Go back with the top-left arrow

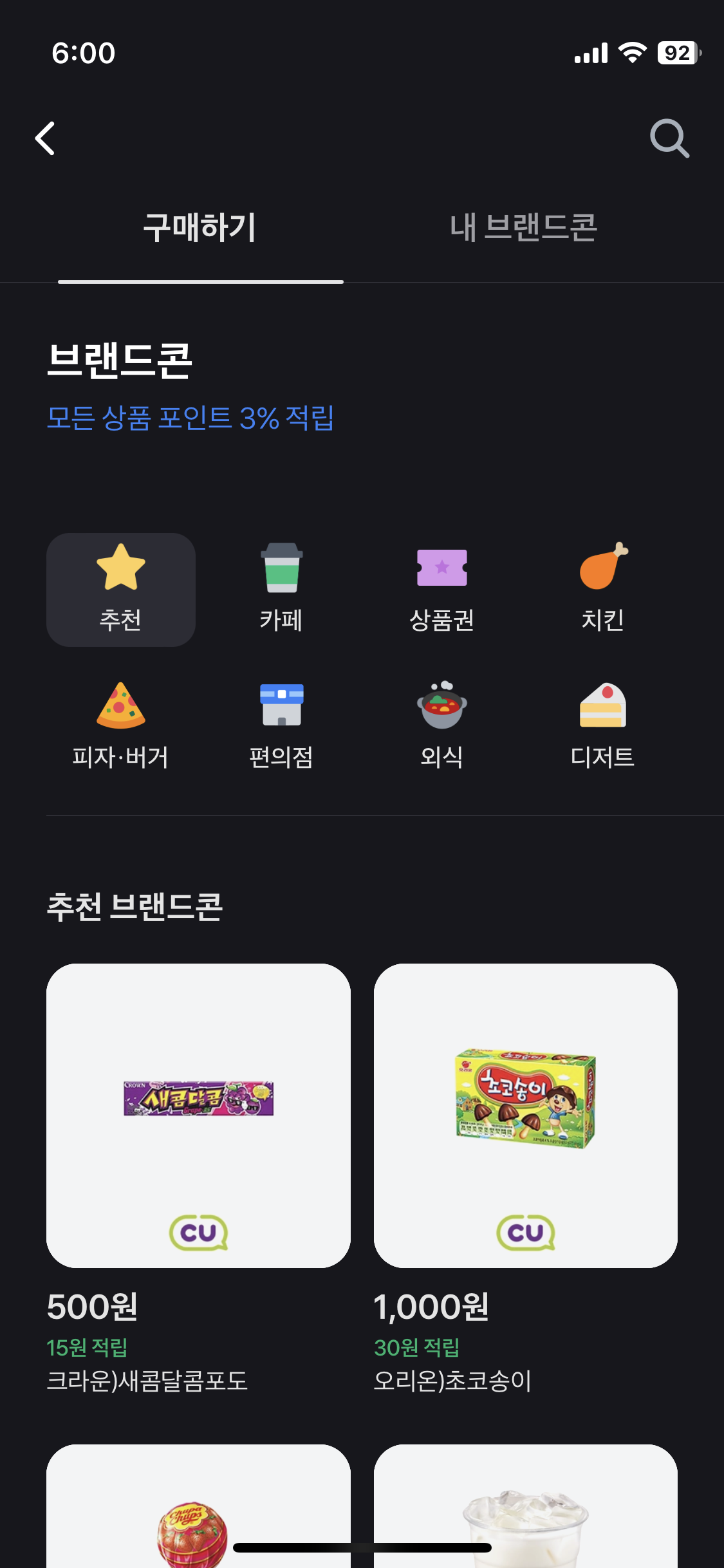(x=45, y=138)
